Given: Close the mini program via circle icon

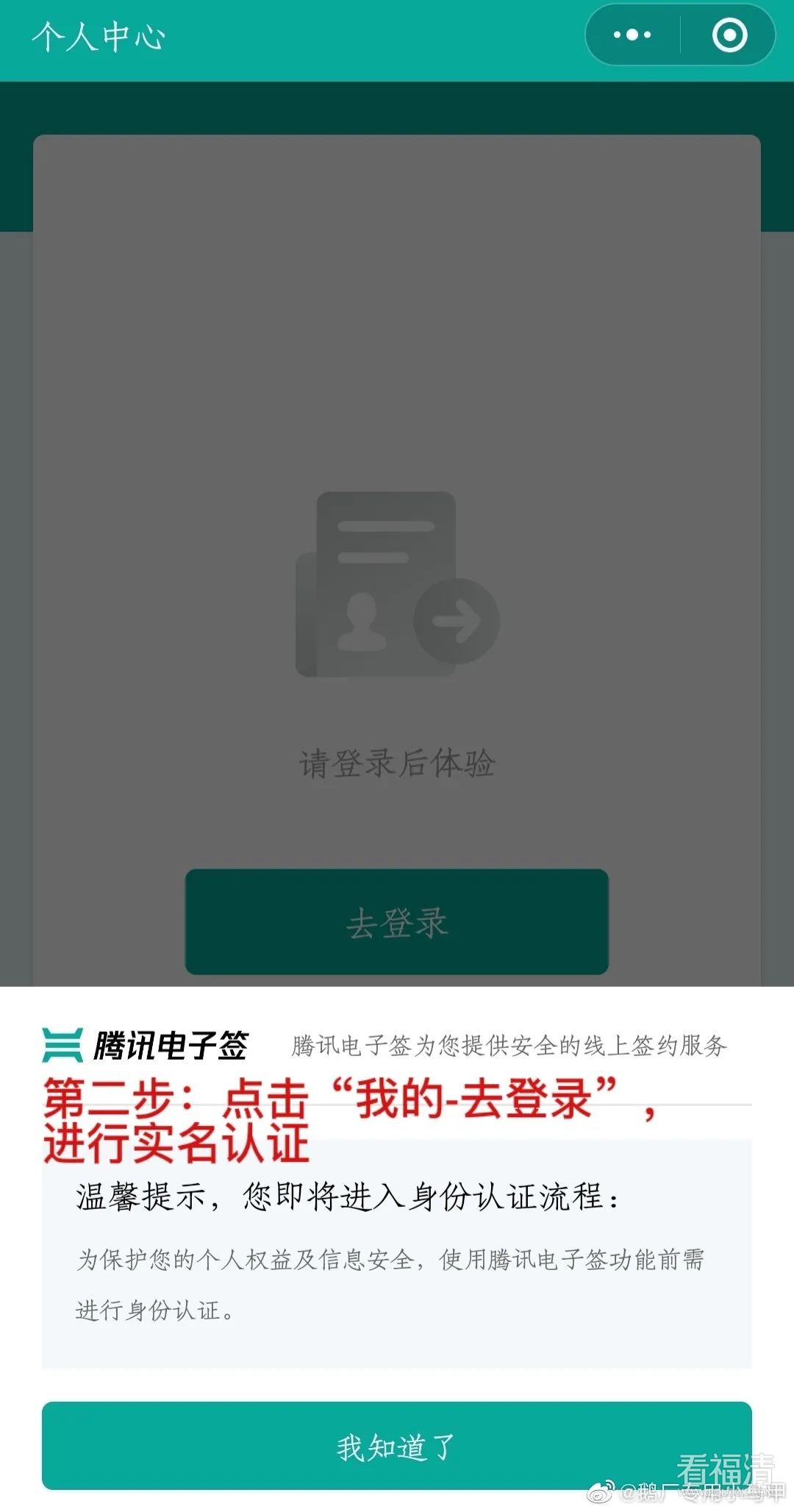Looking at the screenshot, I should (x=729, y=35).
